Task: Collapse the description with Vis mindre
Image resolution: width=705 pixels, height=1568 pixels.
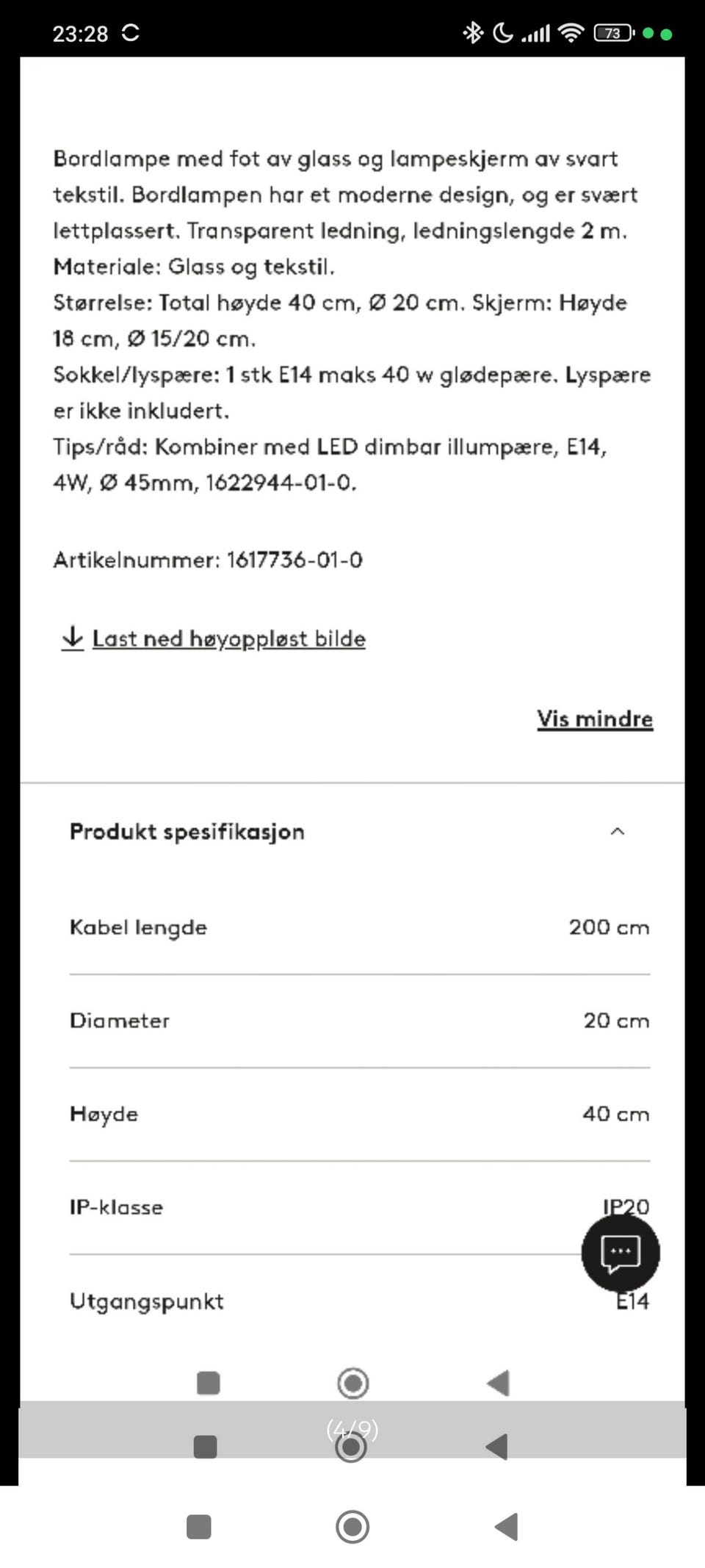Action: tap(595, 719)
